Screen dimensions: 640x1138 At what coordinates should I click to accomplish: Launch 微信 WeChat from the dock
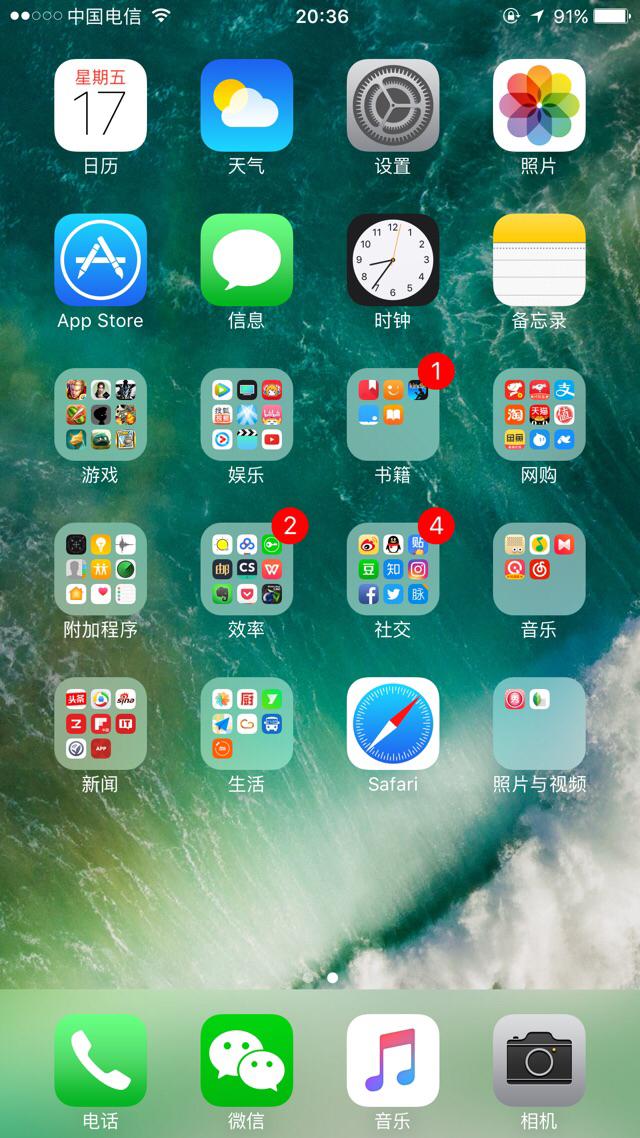click(247, 1060)
